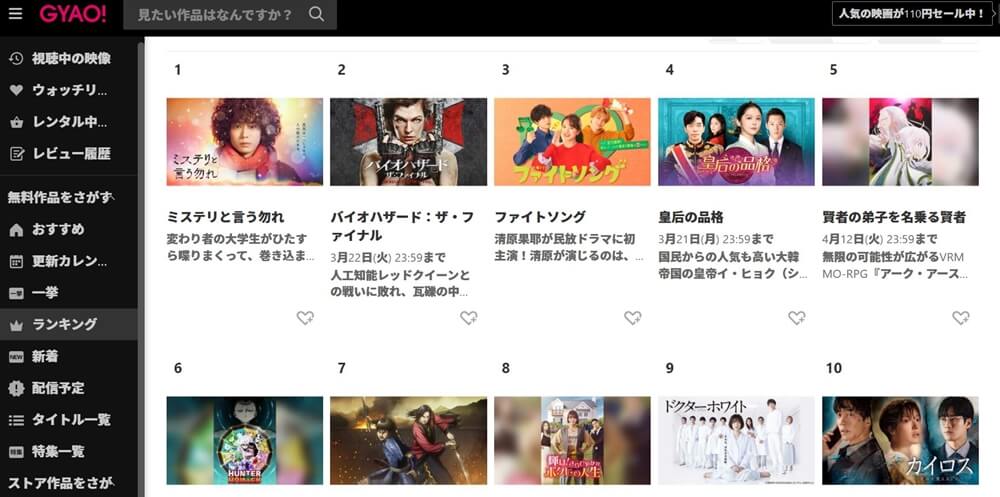Add ミステリと言う勿れ to watchlist heart
This screenshot has height=497, width=1000.
(305, 318)
